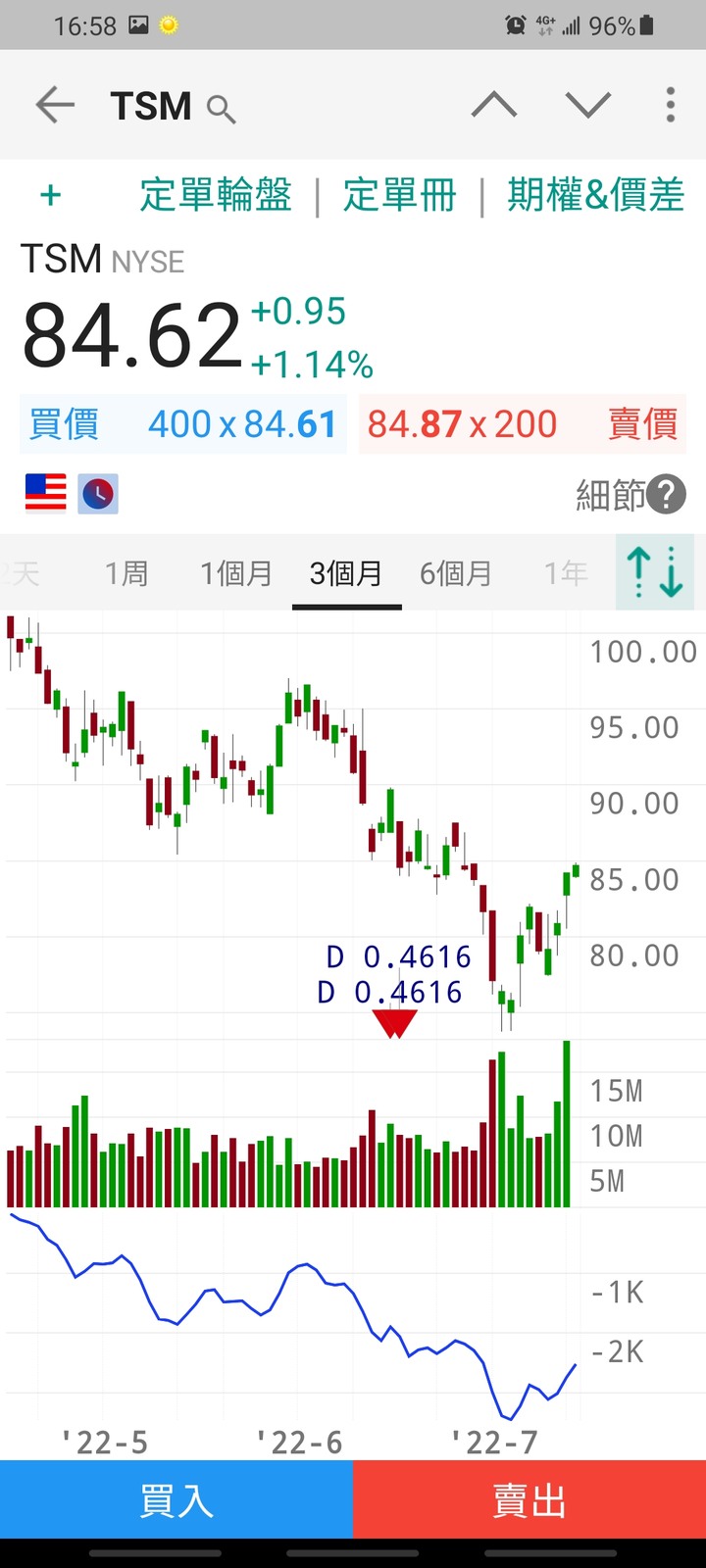Go back using the arrow

click(55, 105)
